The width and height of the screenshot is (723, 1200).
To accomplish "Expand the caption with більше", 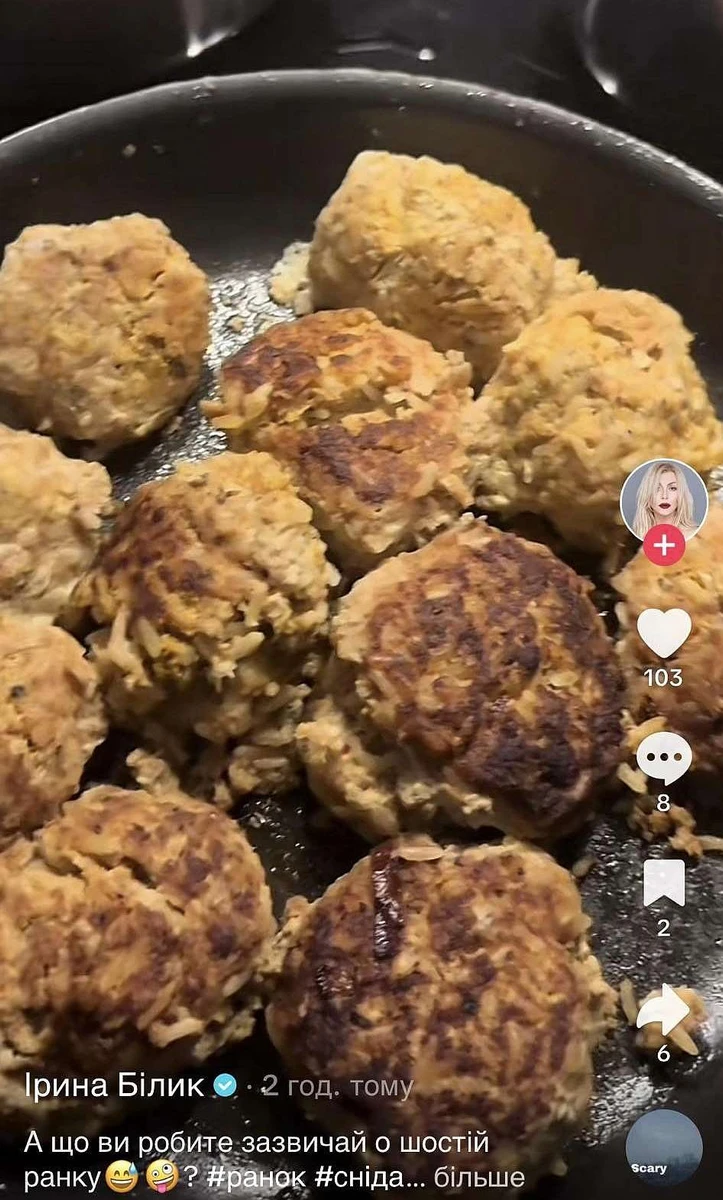I will pos(480,1178).
